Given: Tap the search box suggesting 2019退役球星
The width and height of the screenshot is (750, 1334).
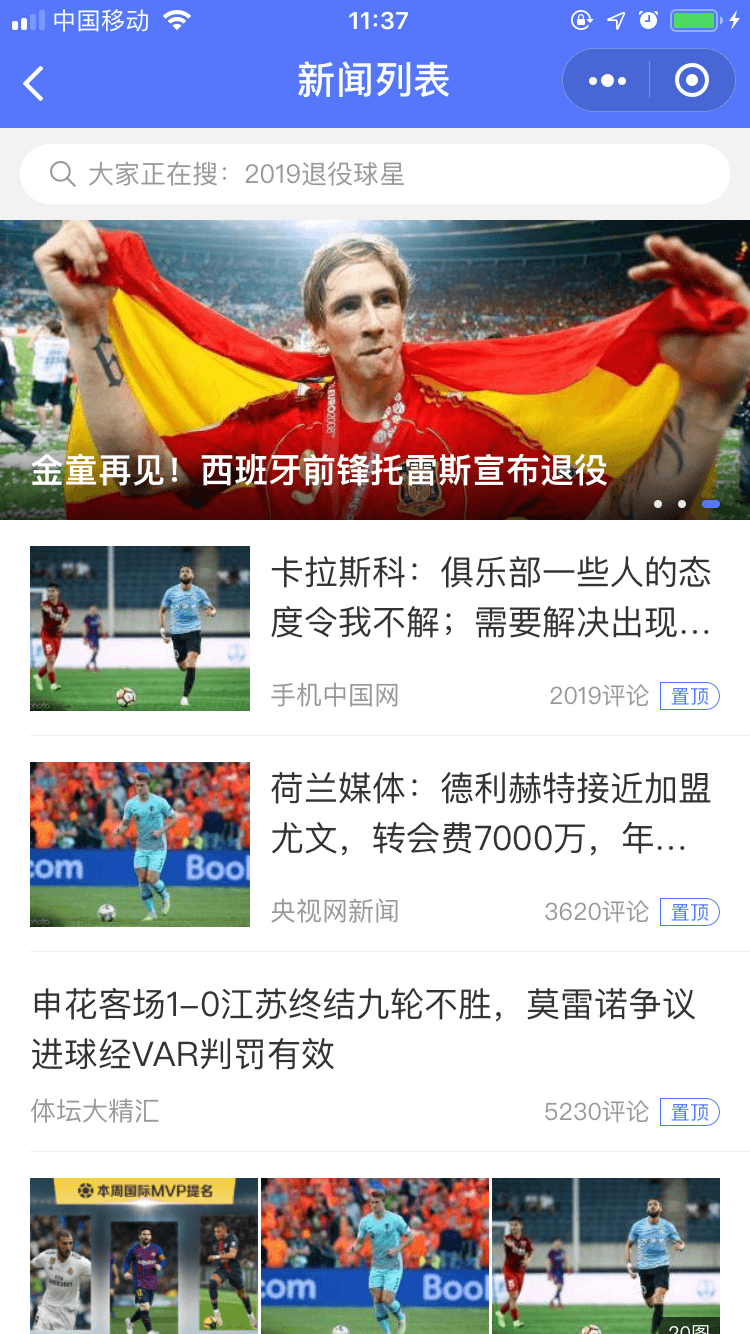Looking at the screenshot, I should (375, 174).
